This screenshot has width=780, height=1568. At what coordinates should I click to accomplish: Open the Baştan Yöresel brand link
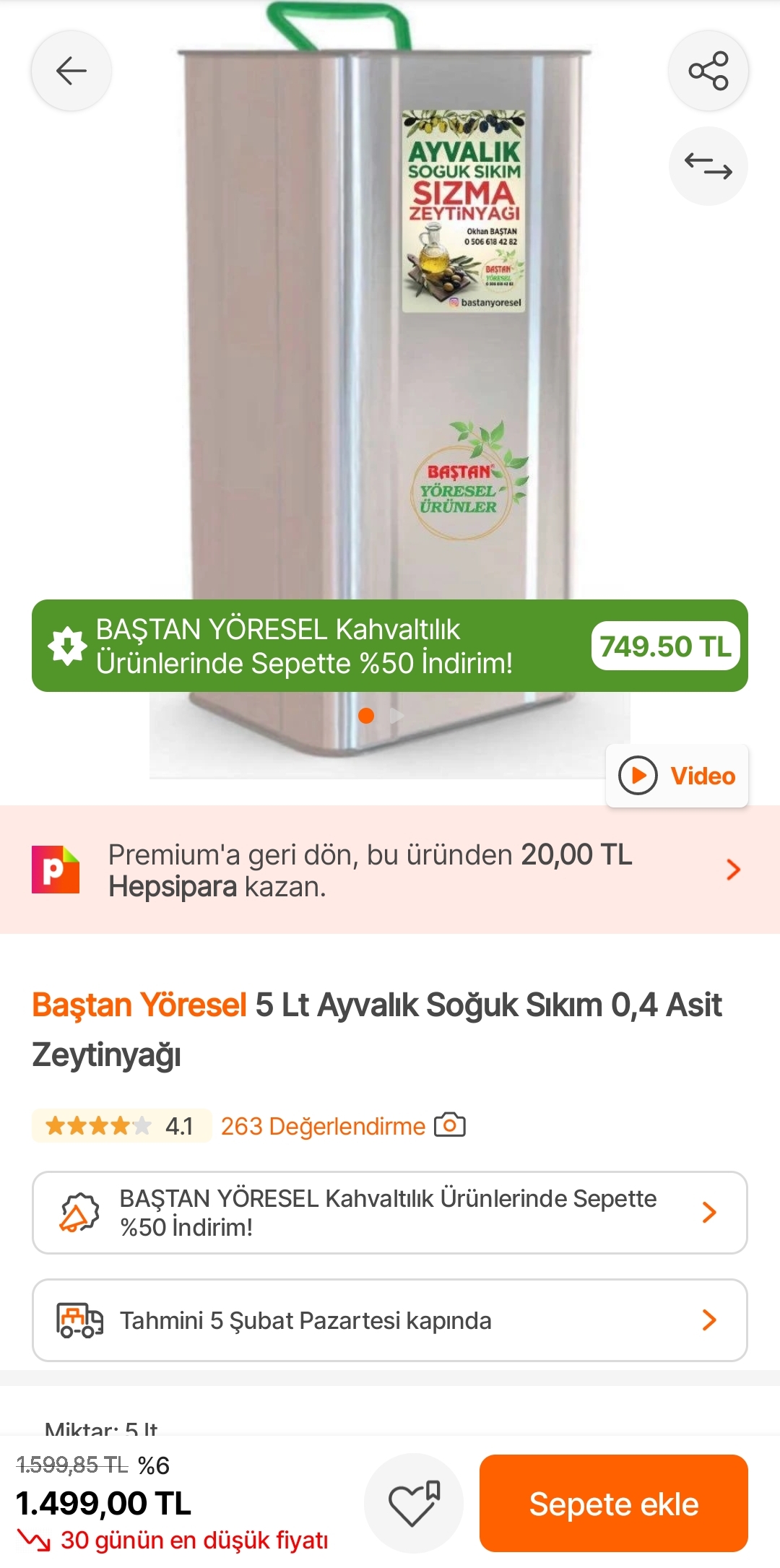pos(139,1005)
